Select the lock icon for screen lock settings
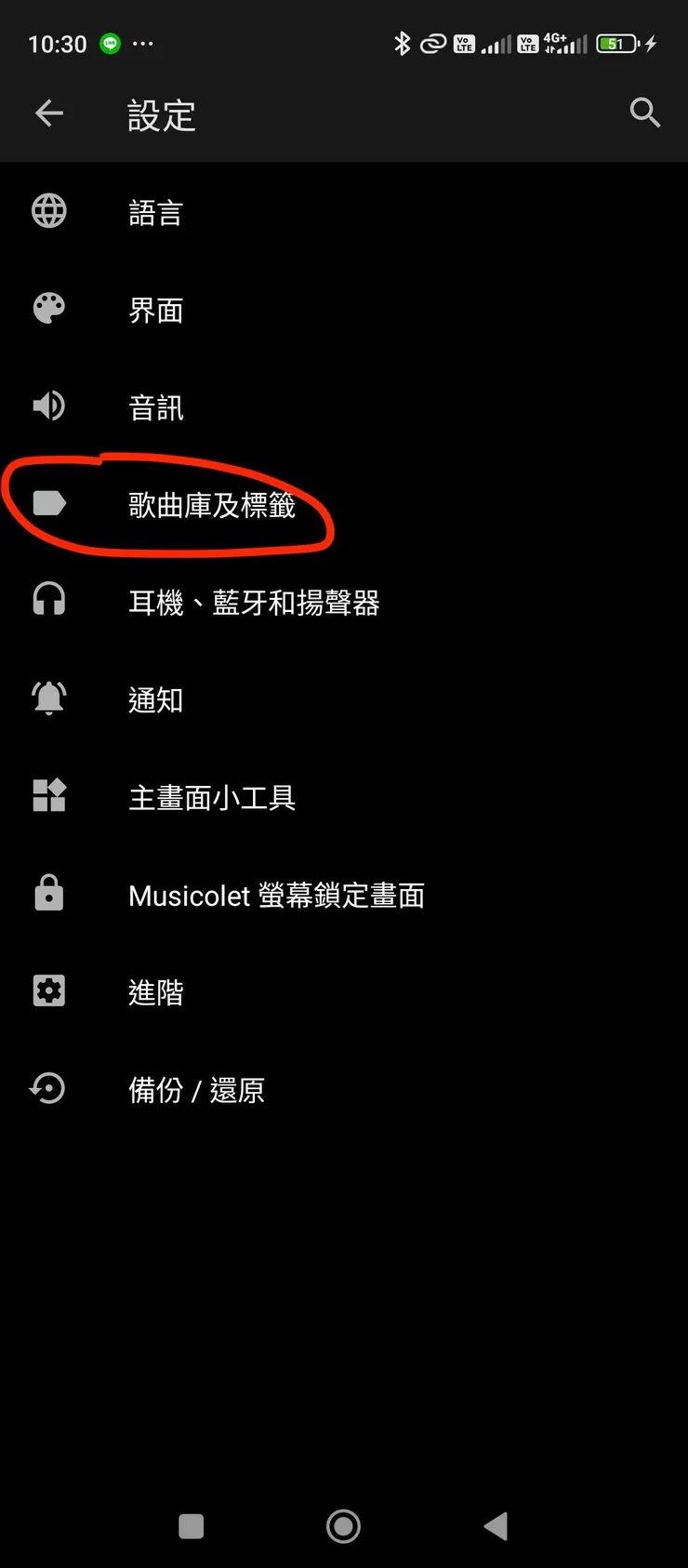Image resolution: width=688 pixels, height=1568 pixels. pos(47,894)
